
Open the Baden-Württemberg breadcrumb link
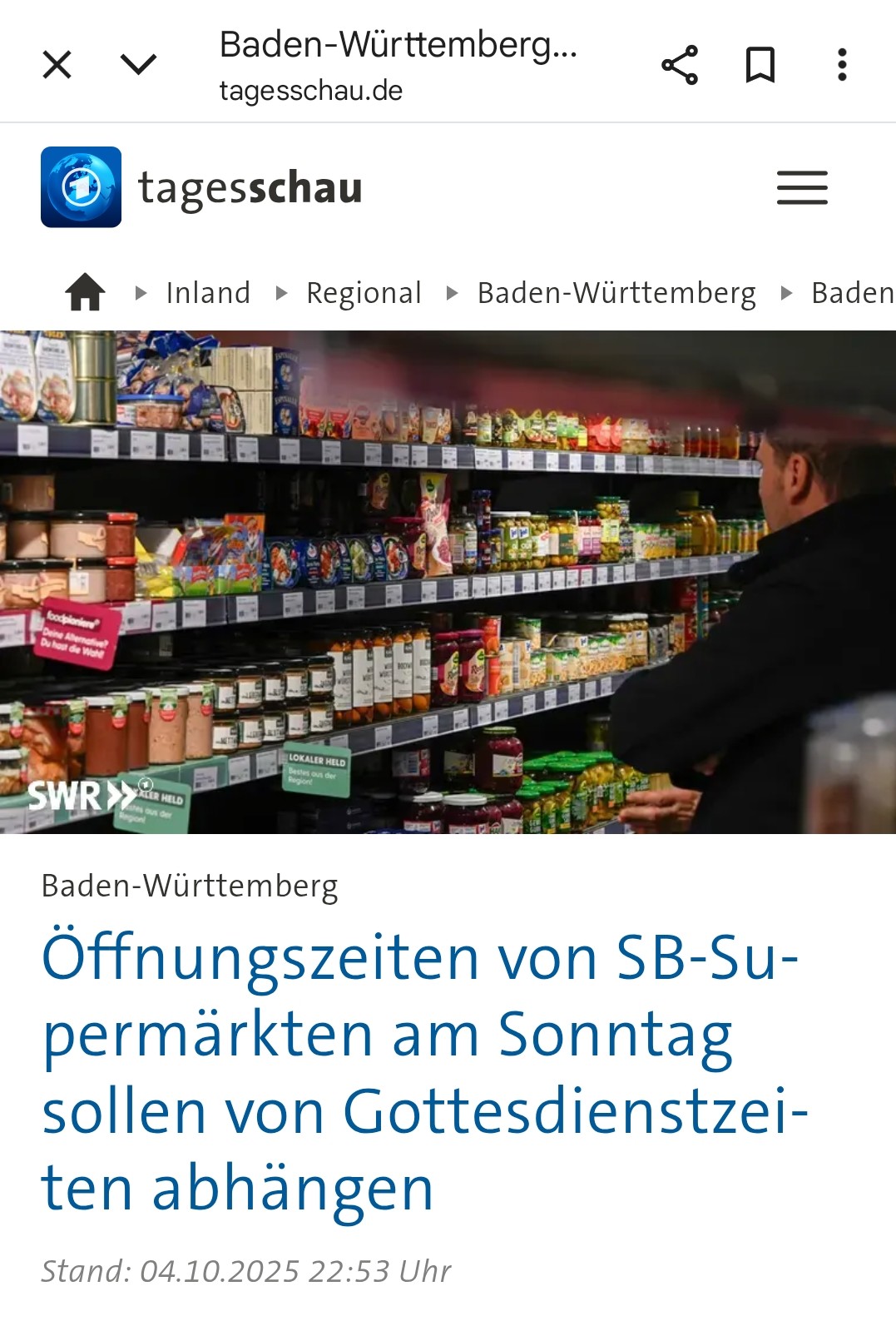tap(616, 293)
